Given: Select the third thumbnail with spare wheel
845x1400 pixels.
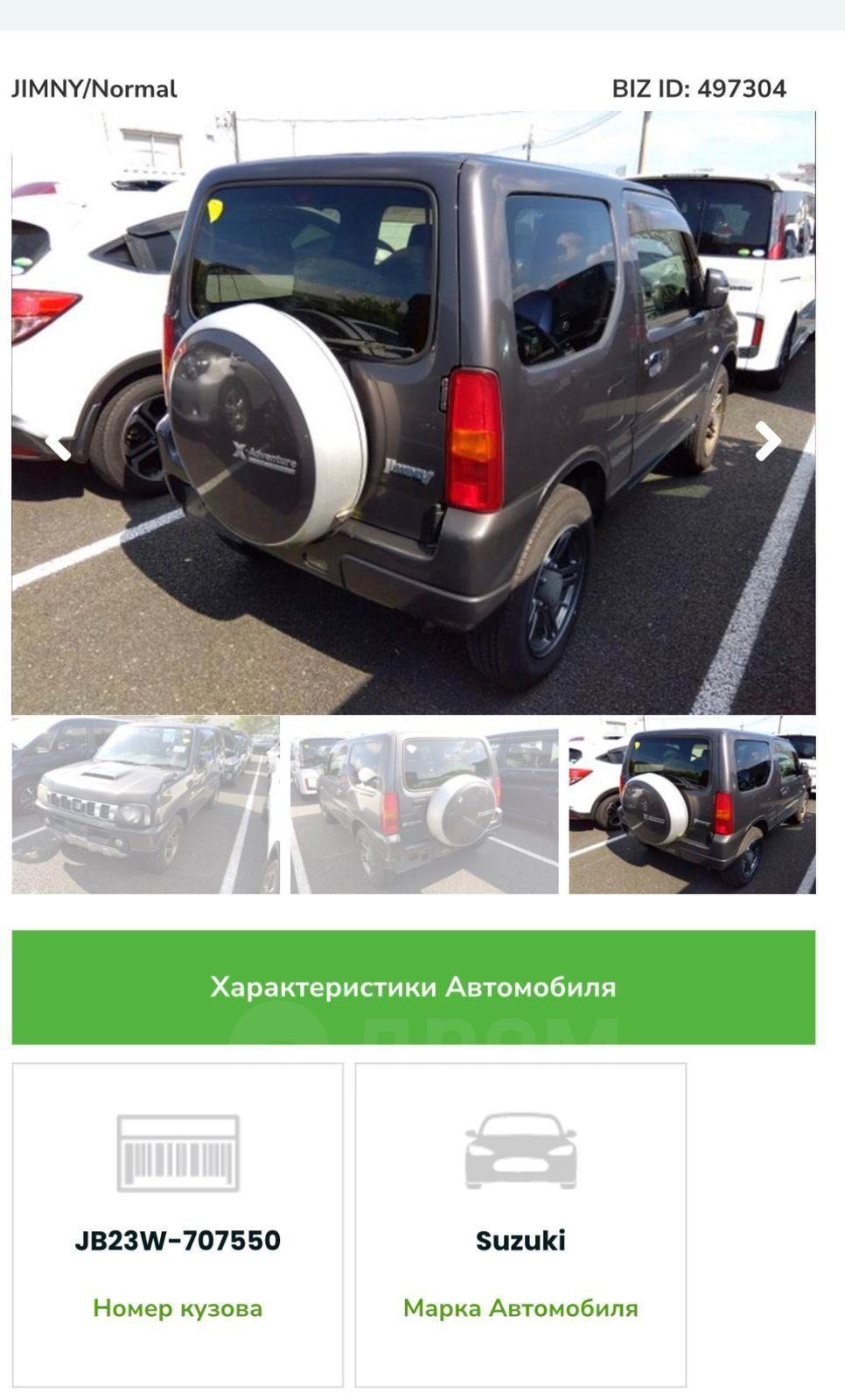Looking at the screenshot, I should [x=692, y=806].
